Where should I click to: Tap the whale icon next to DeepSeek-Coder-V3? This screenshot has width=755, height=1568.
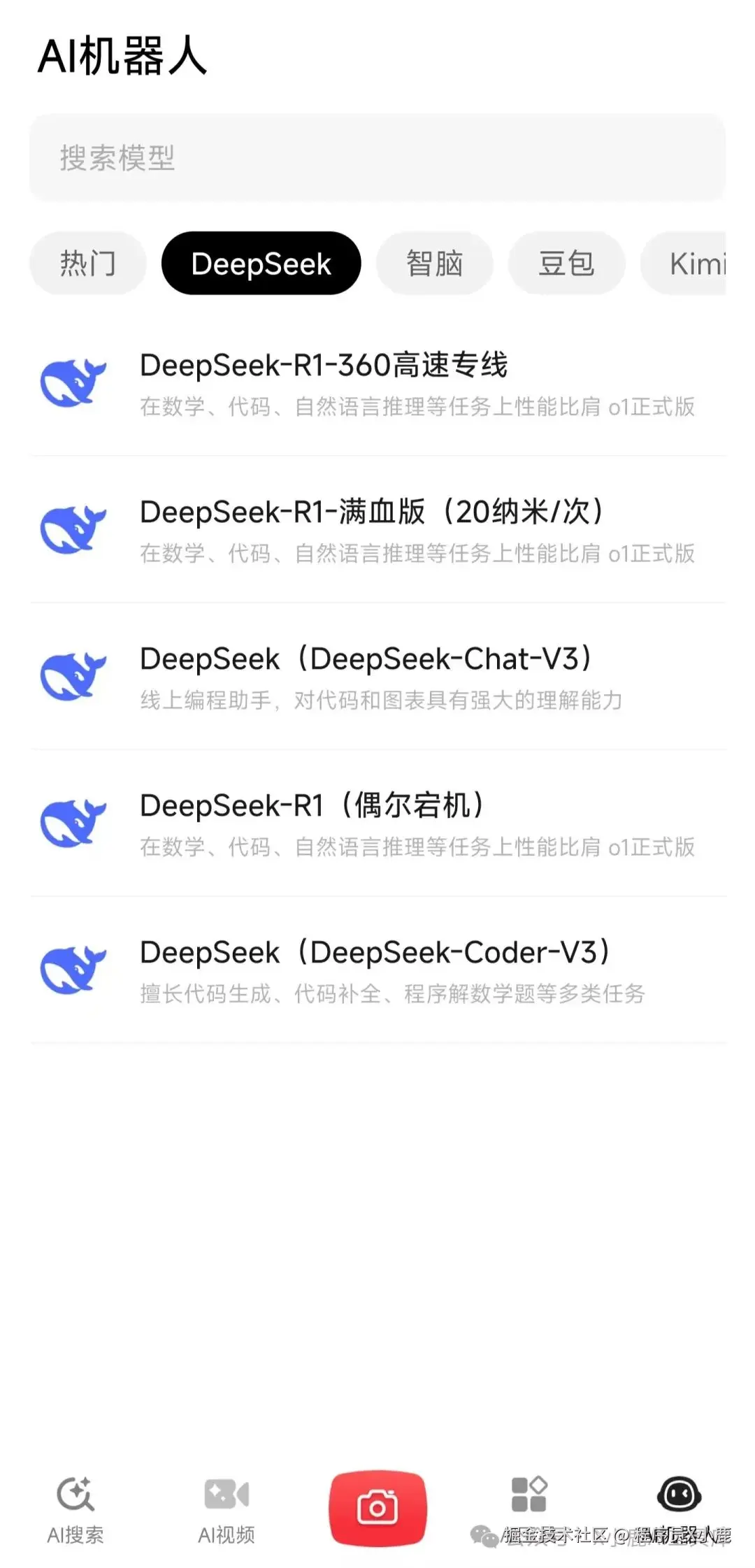(73, 968)
